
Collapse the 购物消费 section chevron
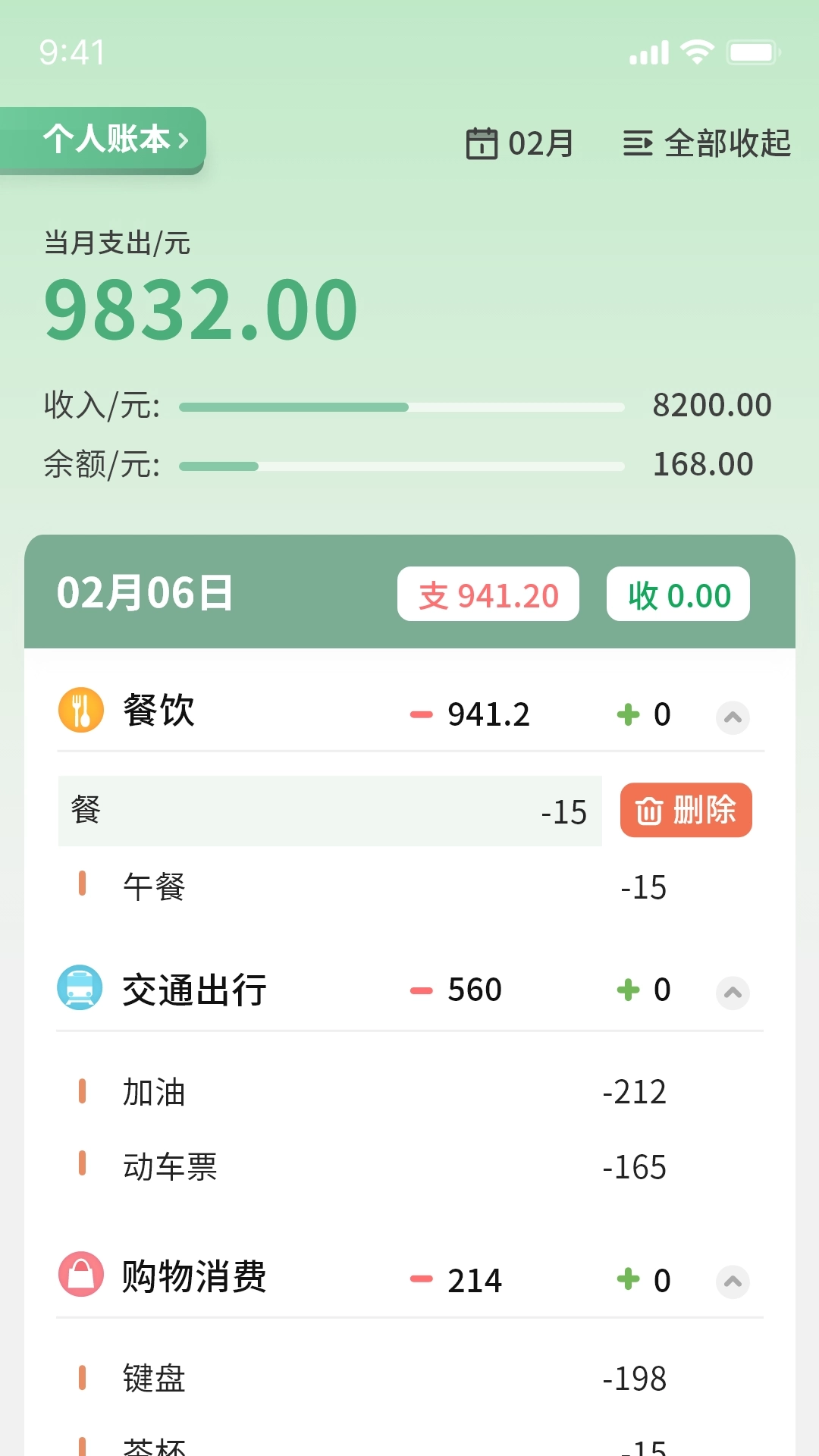tap(731, 1282)
